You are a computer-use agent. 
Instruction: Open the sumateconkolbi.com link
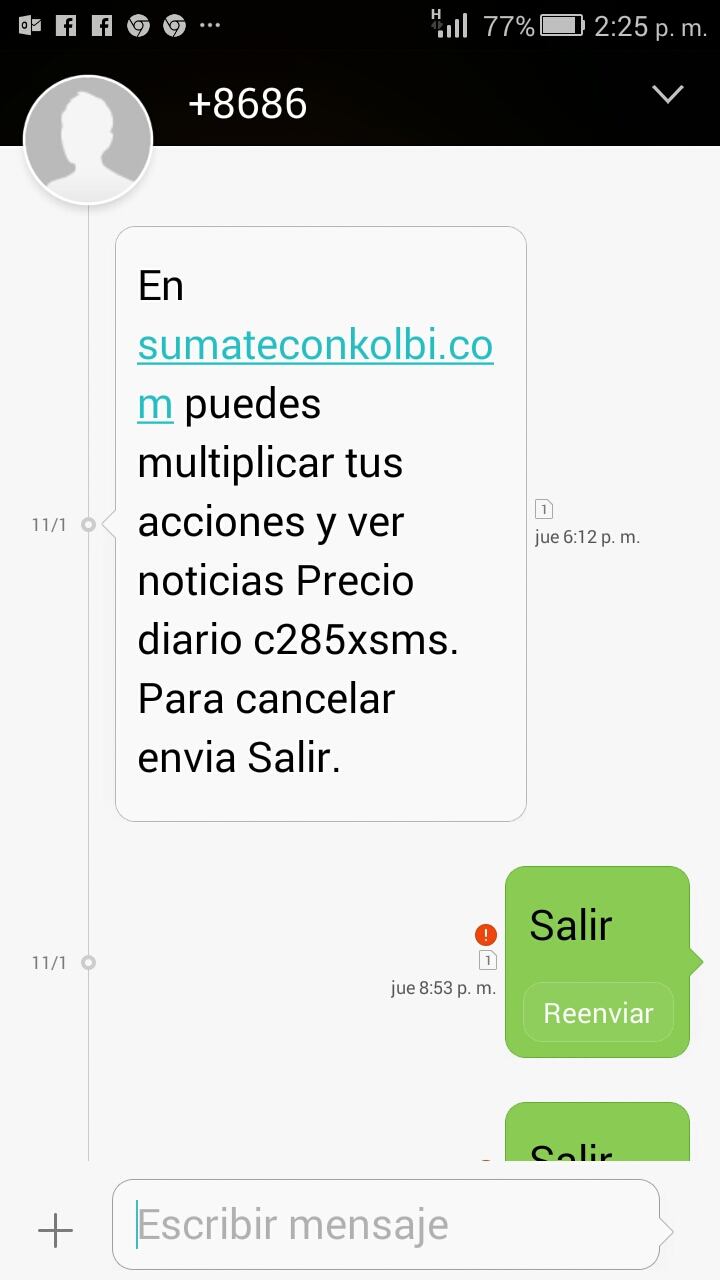(315, 346)
